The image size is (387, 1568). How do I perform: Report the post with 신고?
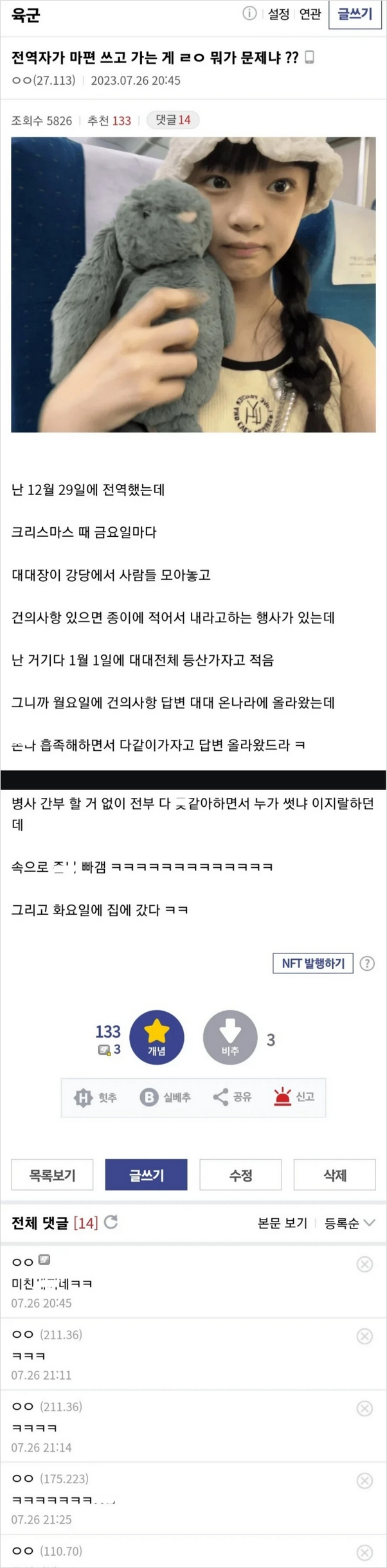pos(294,1097)
